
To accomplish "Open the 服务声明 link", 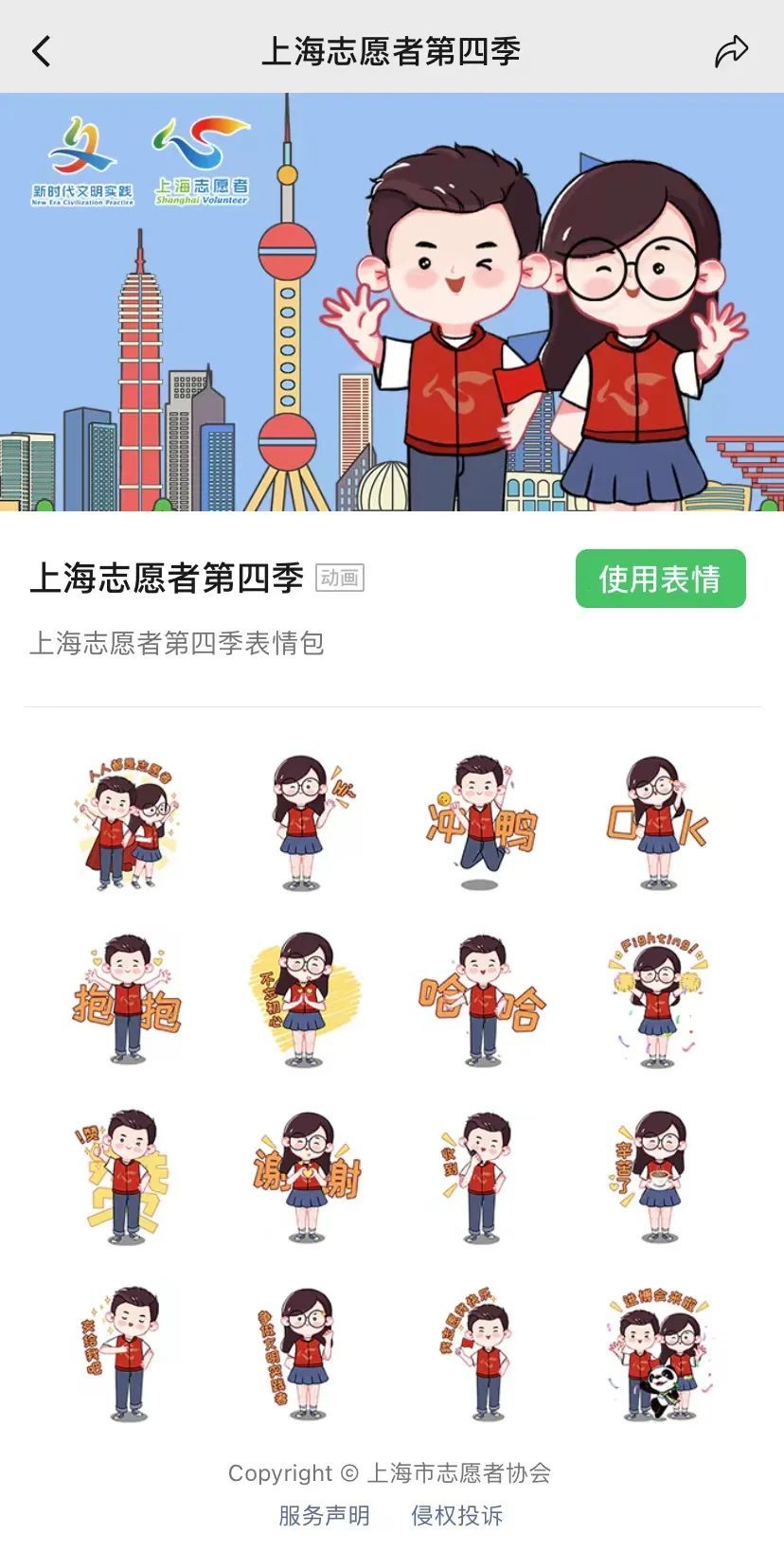I will [324, 1515].
